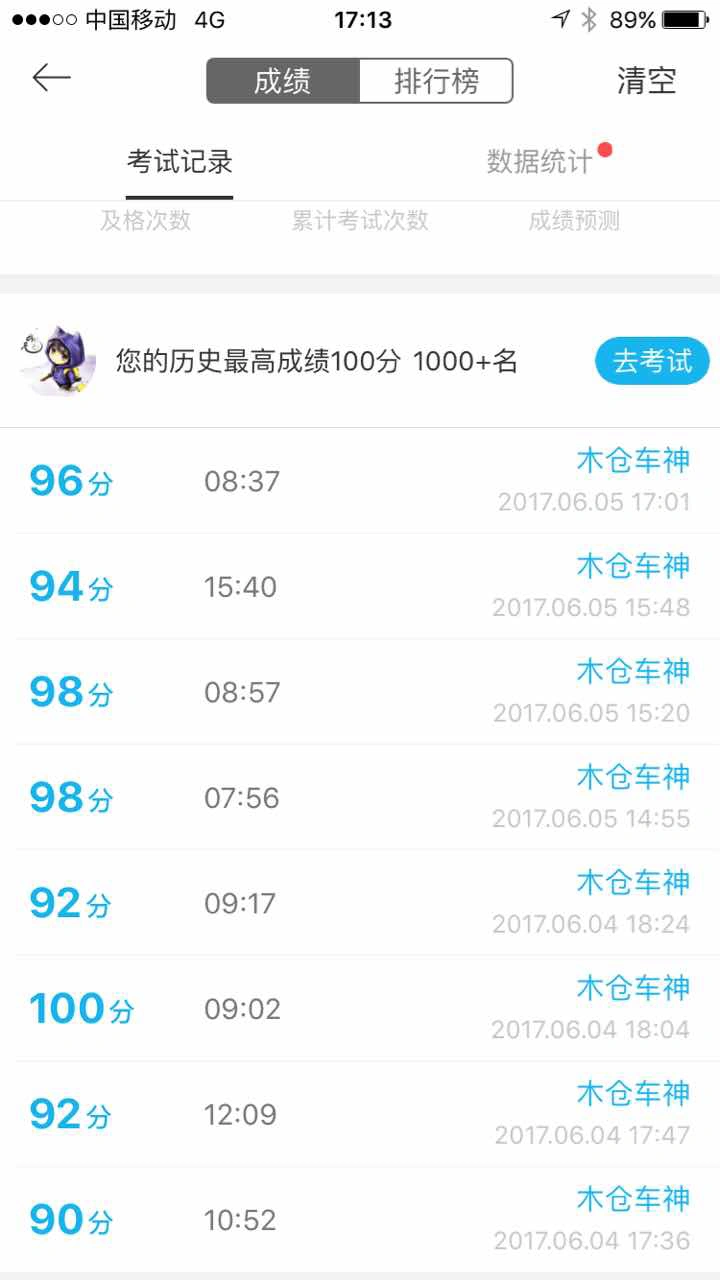
Task: Open the 96分 record from 17:01
Action: tap(360, 481)
